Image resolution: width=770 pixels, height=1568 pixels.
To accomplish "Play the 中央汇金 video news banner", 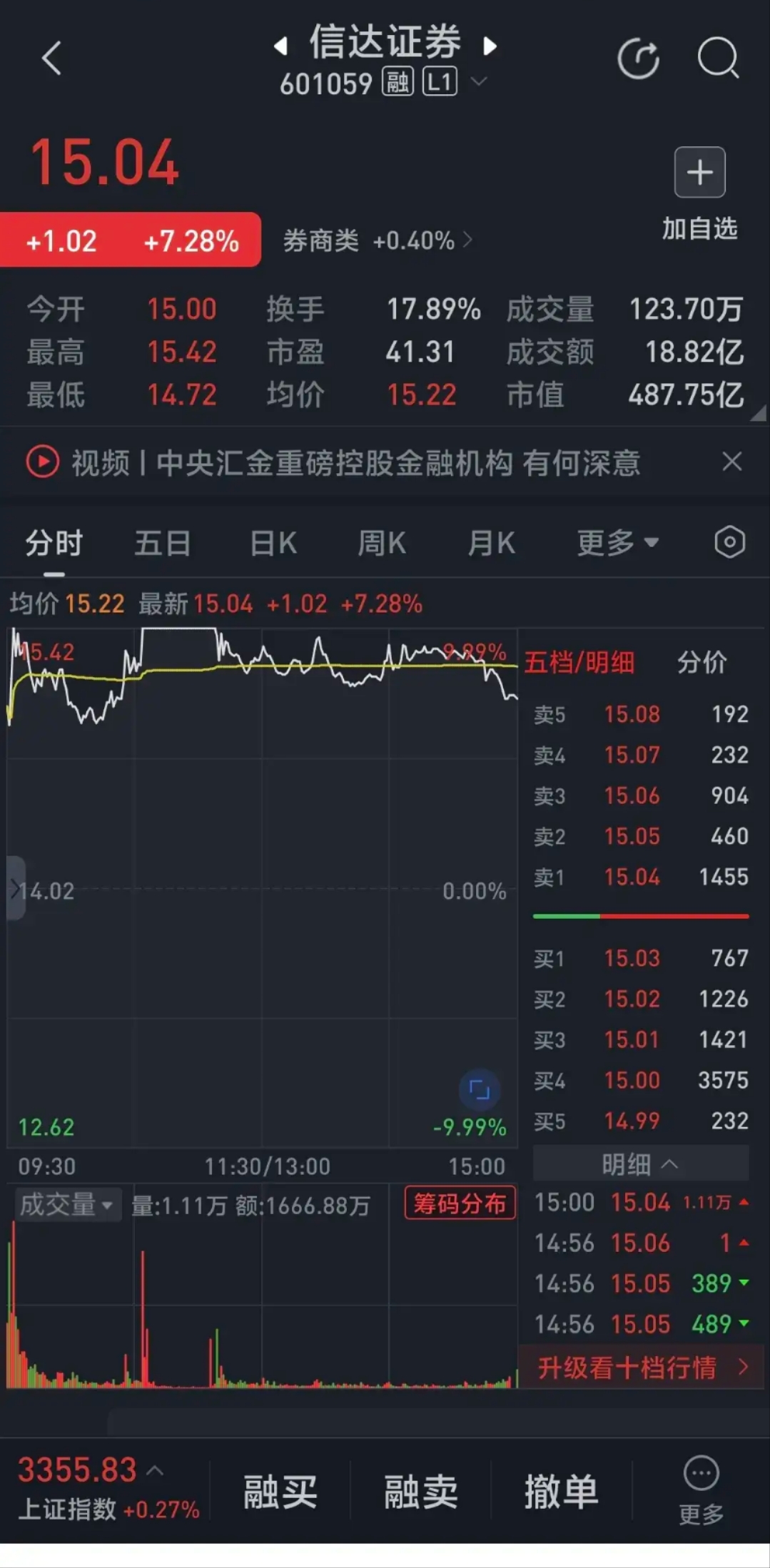I will coord(43,462).
